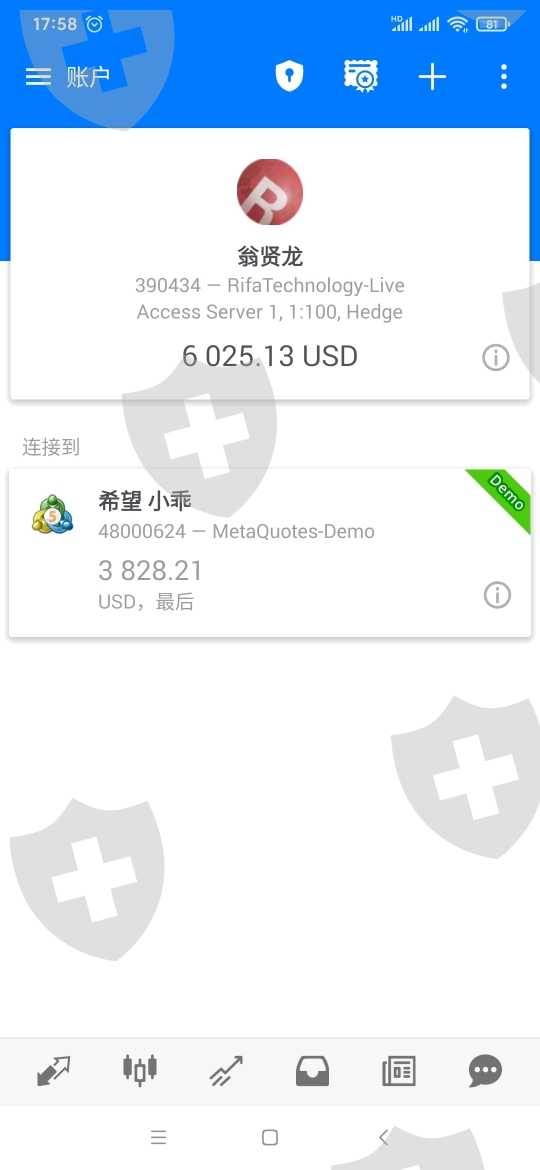Open the hamburger drawer menu
540x1170 pixels.
(38, 77)
